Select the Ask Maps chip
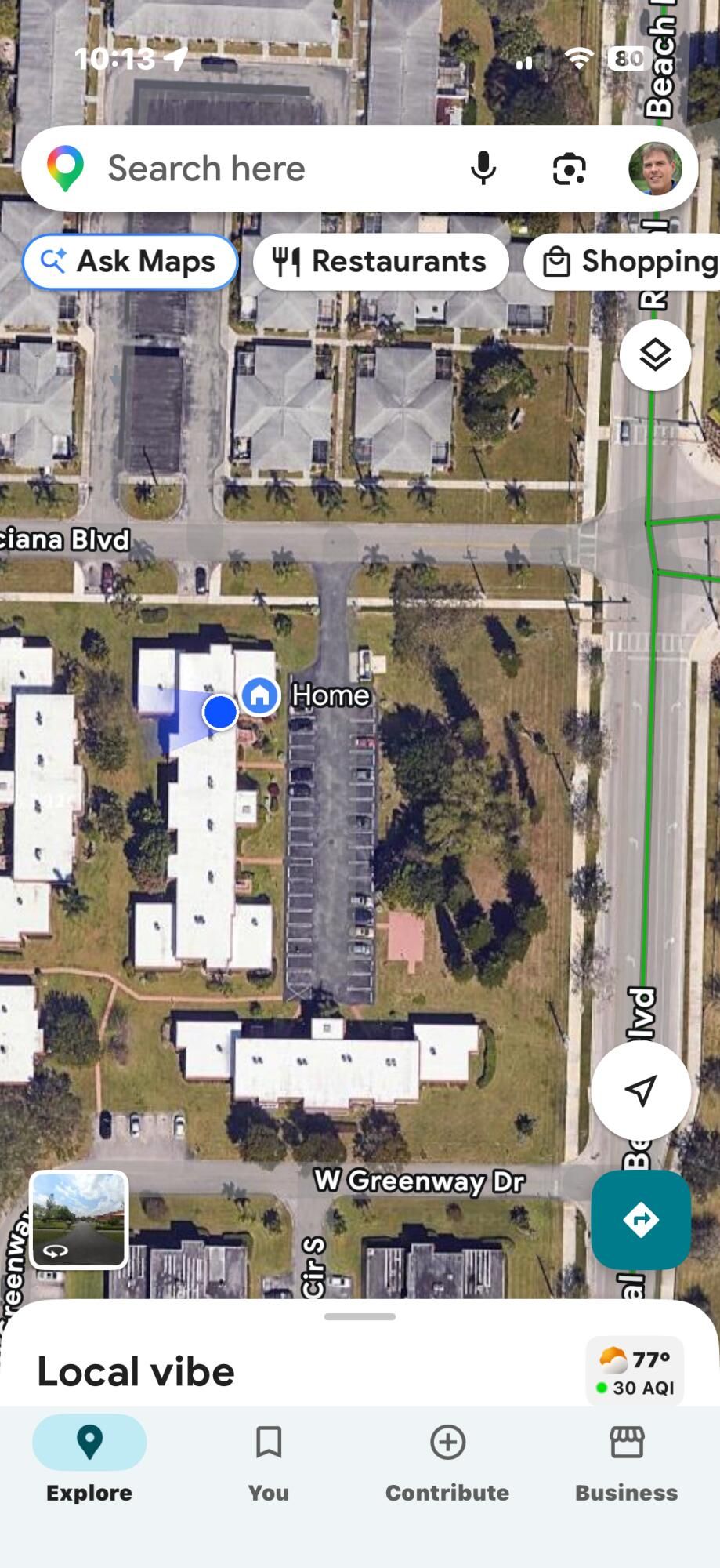Image resolution: width=720 pixels, height=1568 pixels. [x=130, y=262]
